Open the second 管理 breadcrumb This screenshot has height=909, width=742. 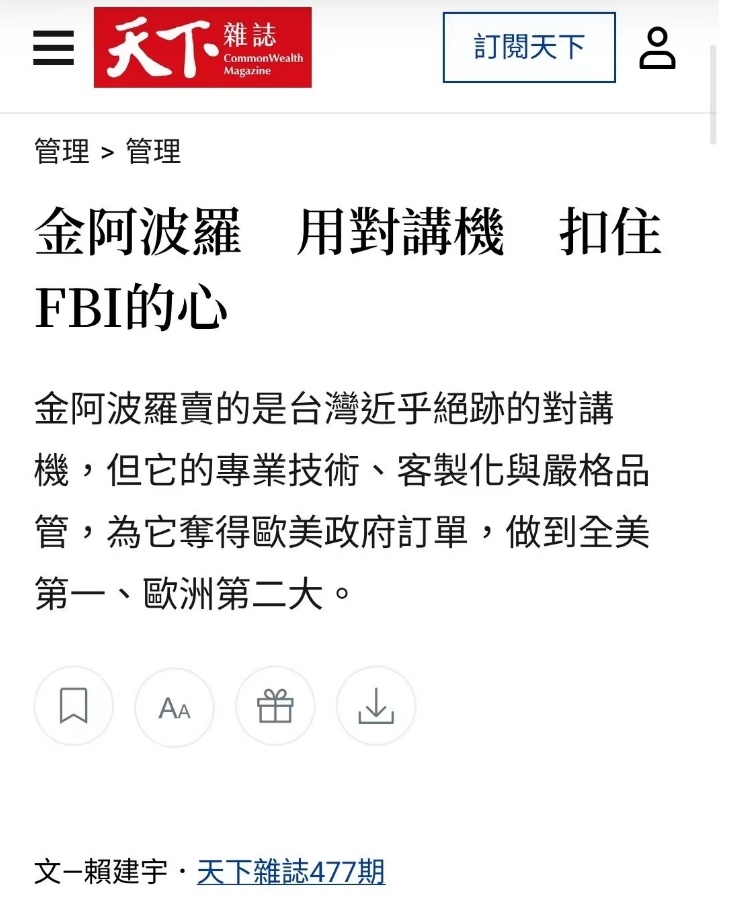pos(154,151)
